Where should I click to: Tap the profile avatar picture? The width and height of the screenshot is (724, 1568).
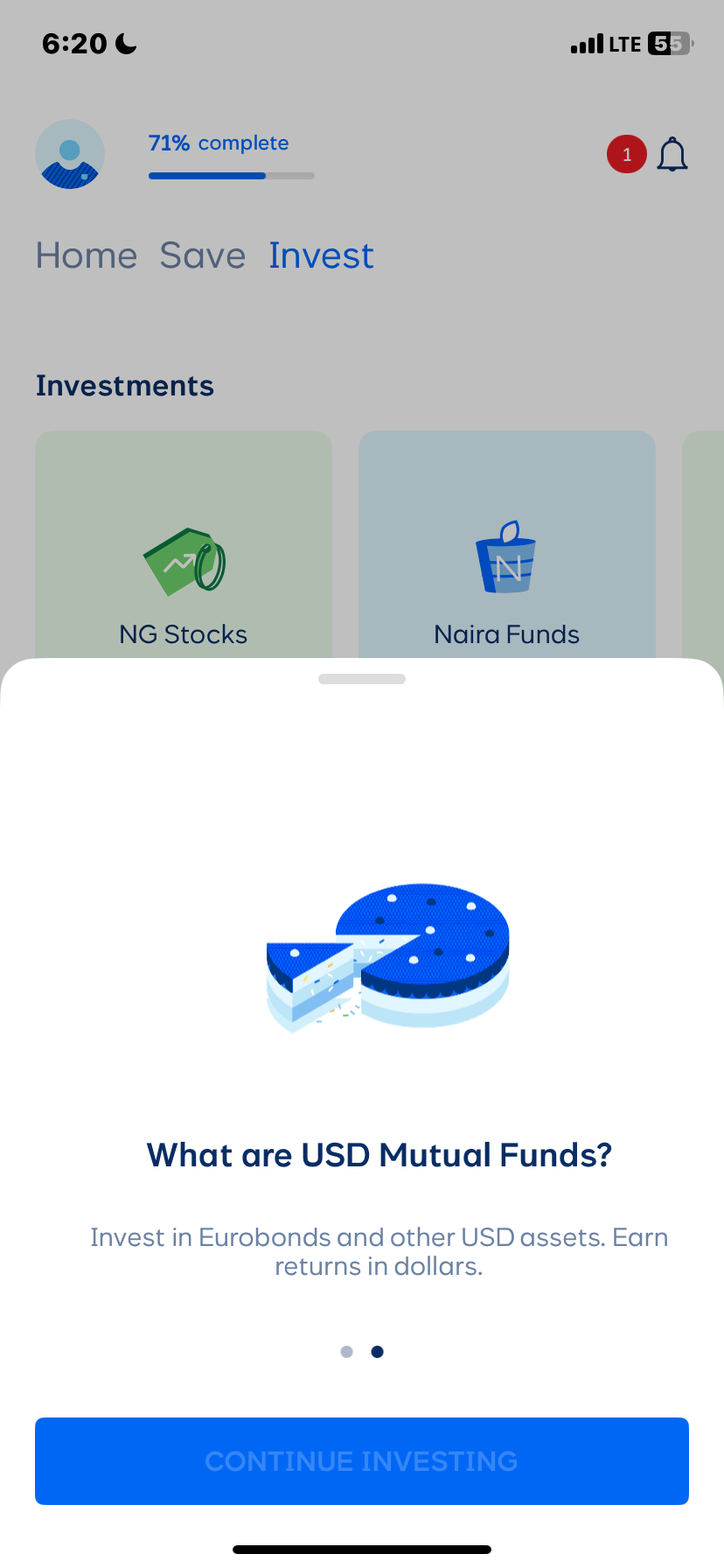point(69,153)
